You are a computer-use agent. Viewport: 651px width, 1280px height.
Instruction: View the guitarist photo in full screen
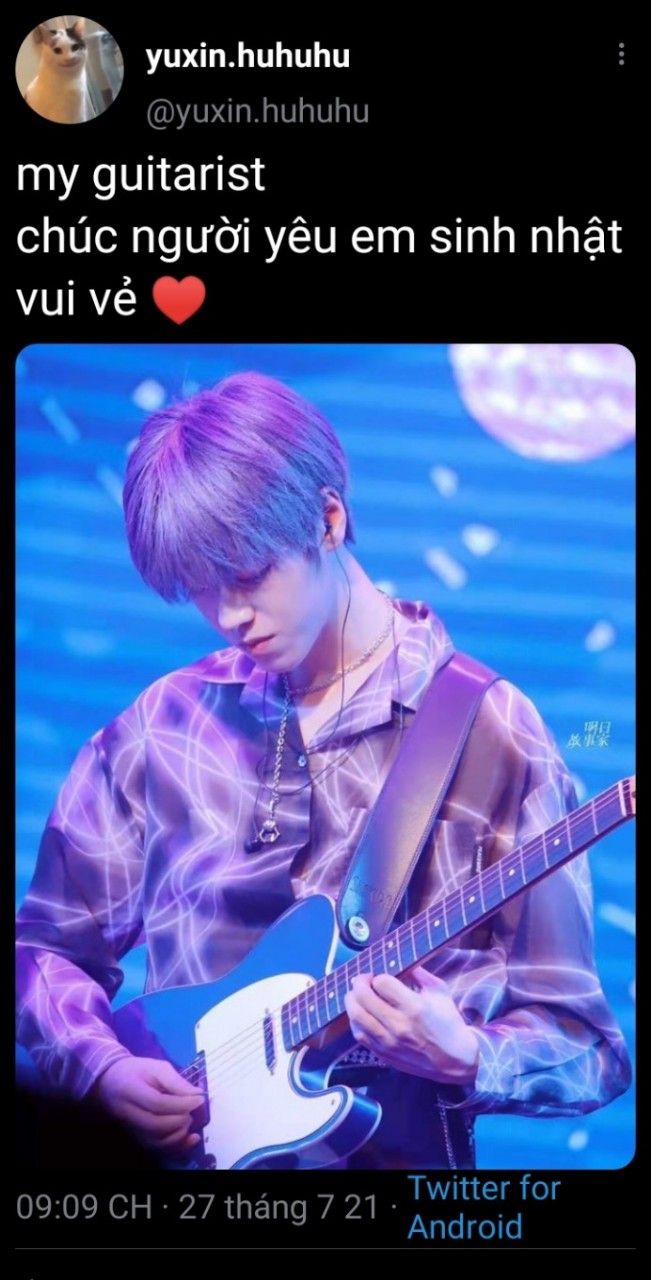click(325, 756)
